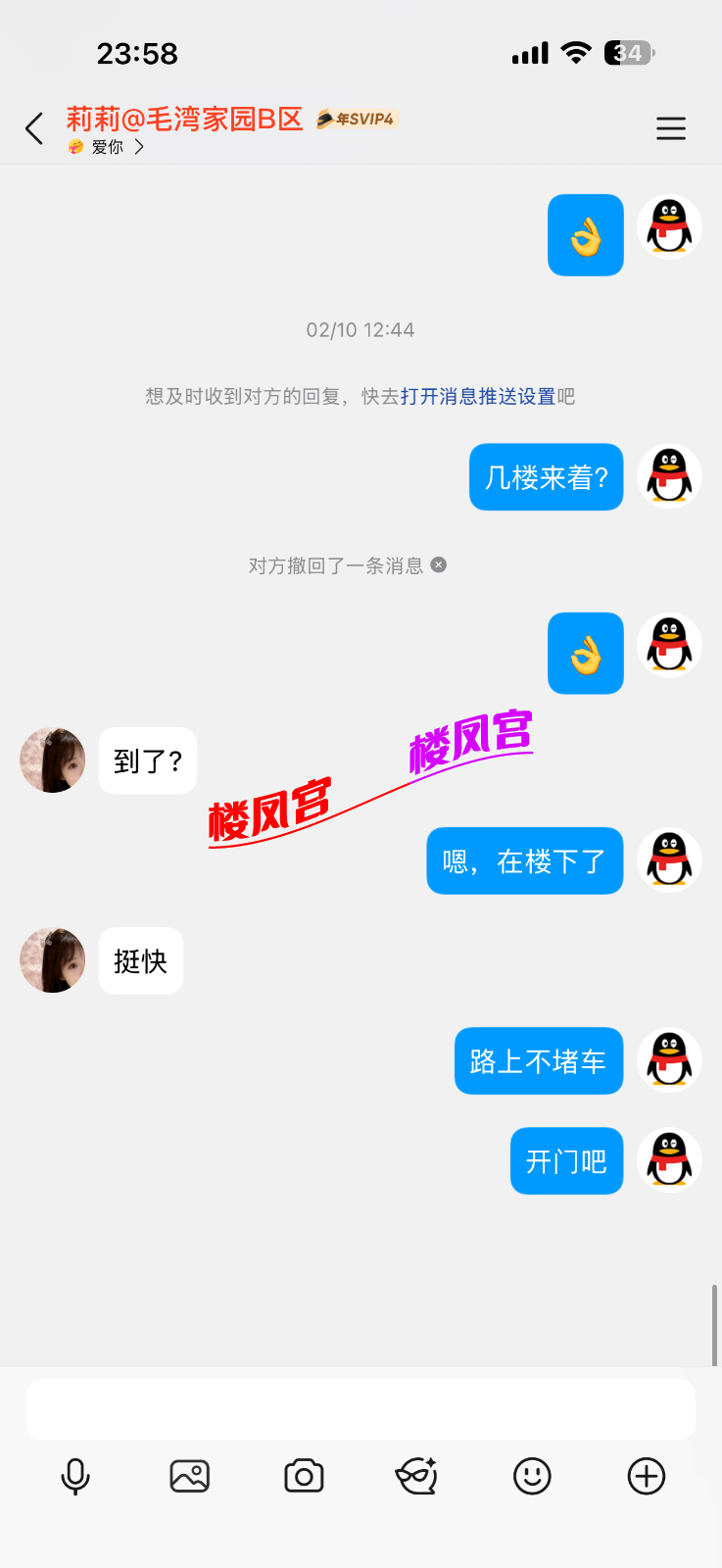Open the camera icon to take photo
Viewport: 722px width, 1568px height.
click(x=304, y=1476)
